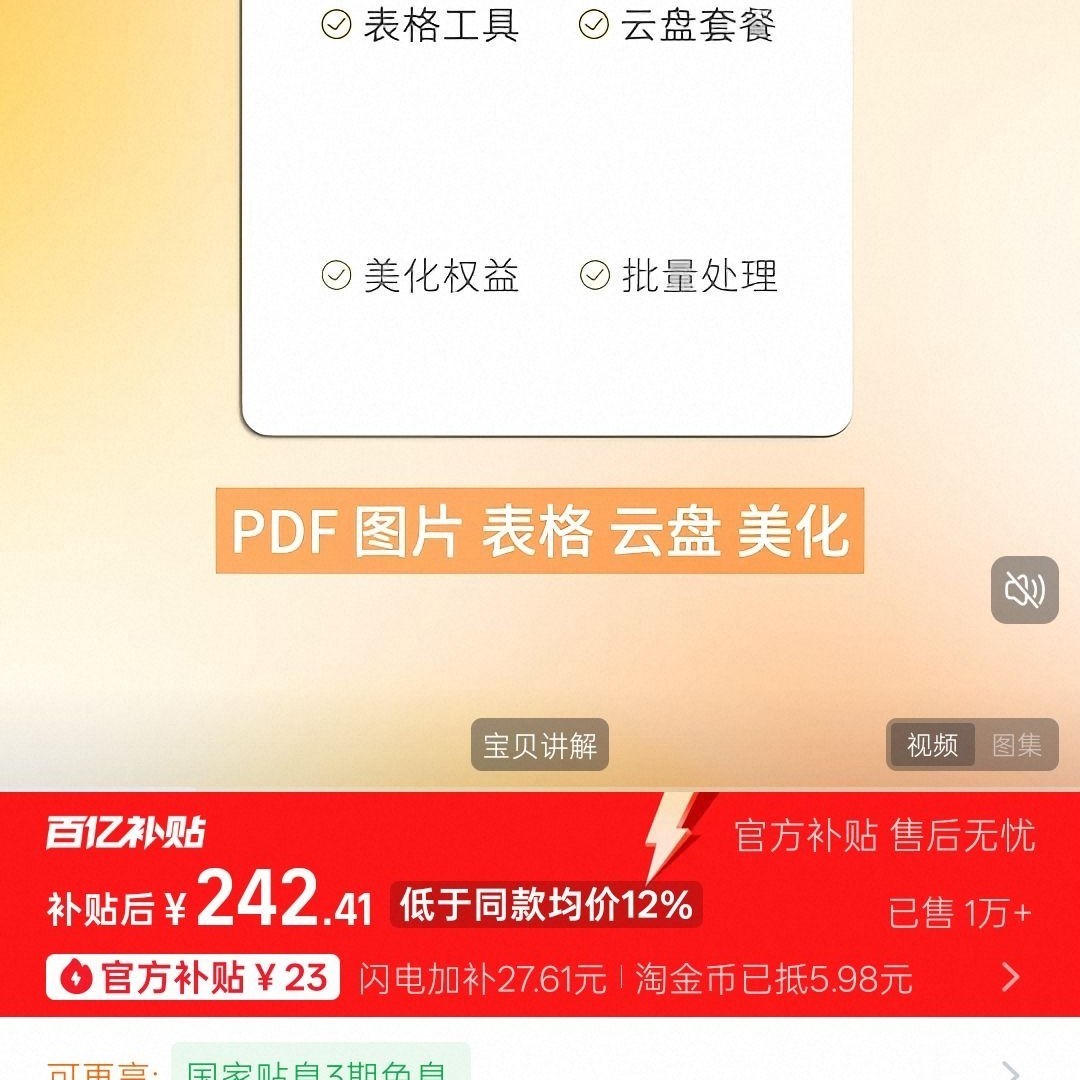Unmute the product video sound
The height and width of the screenshot is (1080, 1080).
click(x=1024, y=590)
